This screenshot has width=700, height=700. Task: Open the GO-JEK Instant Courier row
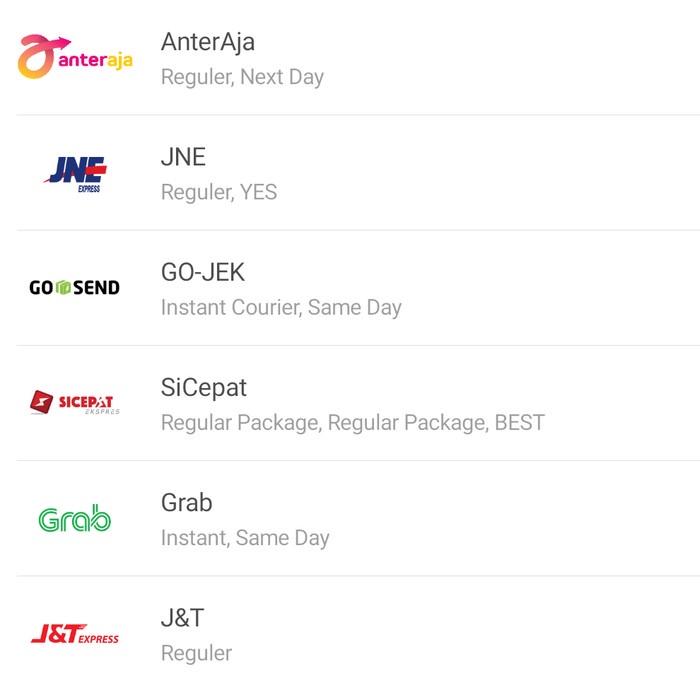pyautogui.click(x=350, y=288)
